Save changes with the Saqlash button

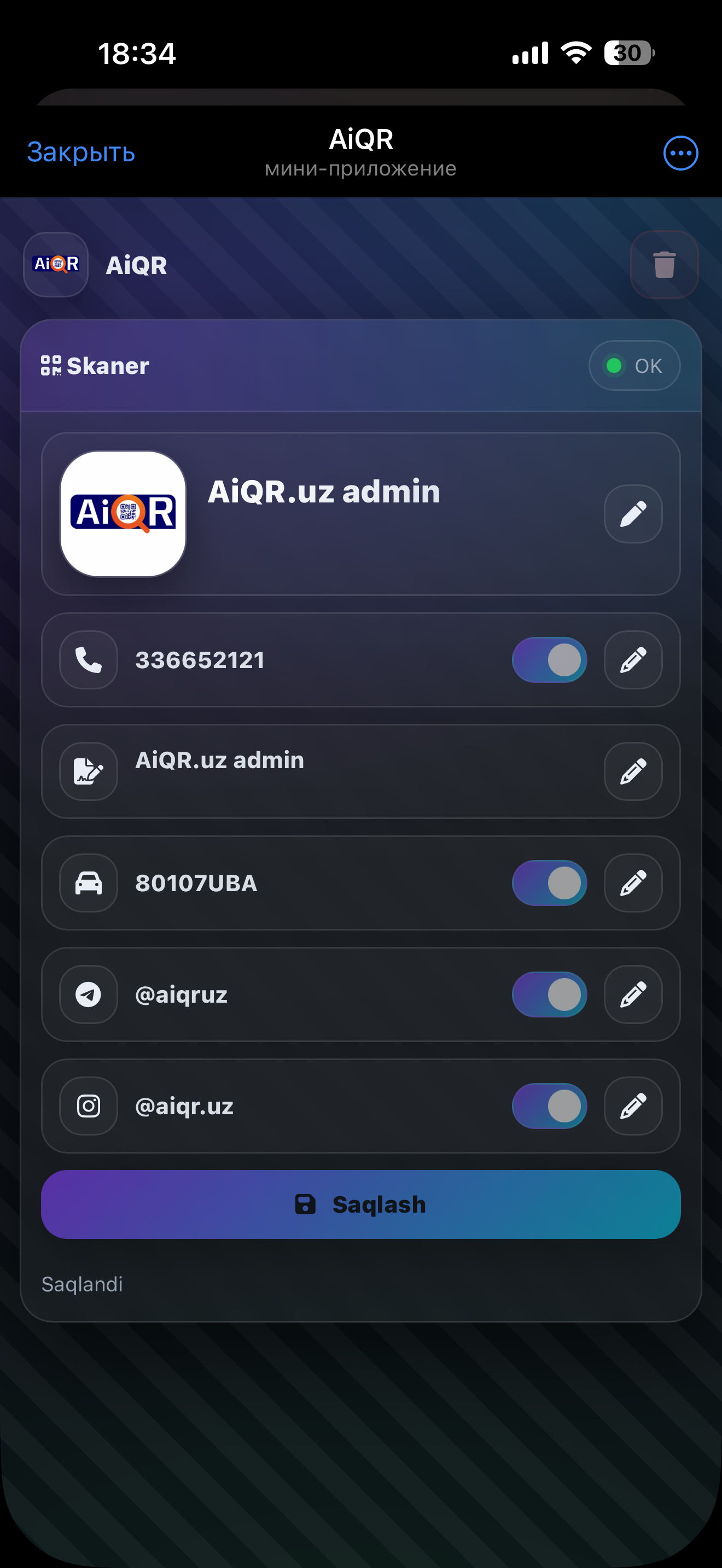click(x=360, y=1204)
